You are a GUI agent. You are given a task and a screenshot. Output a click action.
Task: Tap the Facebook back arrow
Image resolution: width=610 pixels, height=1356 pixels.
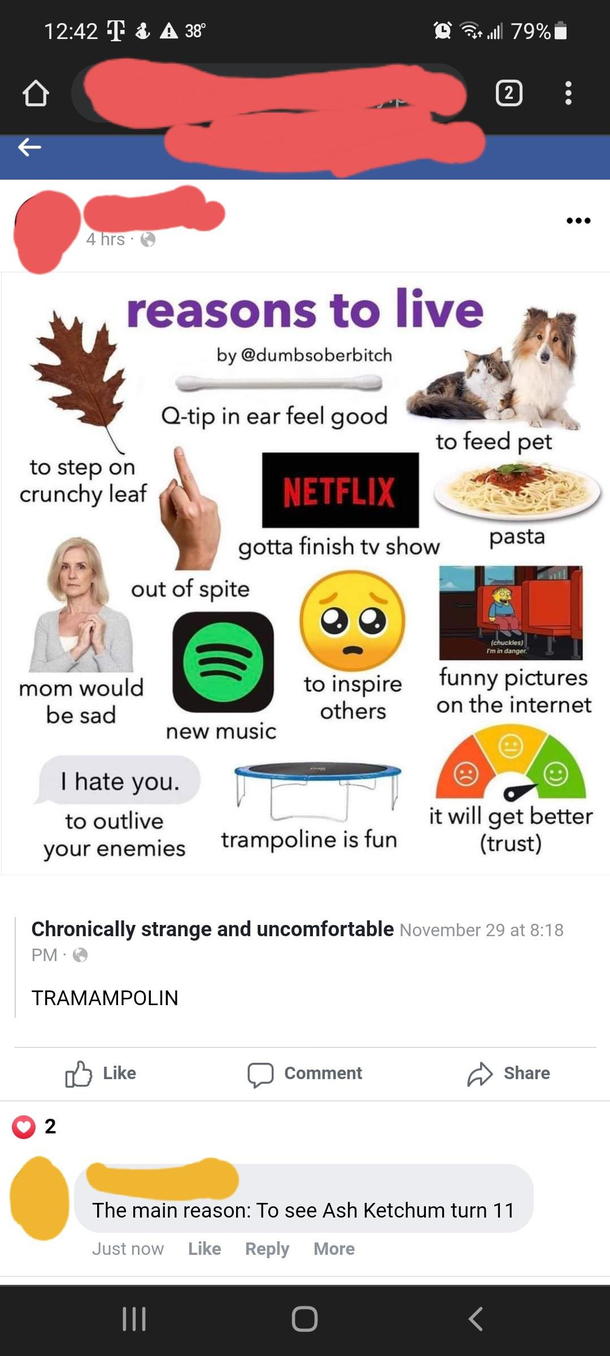pos(30,147)
